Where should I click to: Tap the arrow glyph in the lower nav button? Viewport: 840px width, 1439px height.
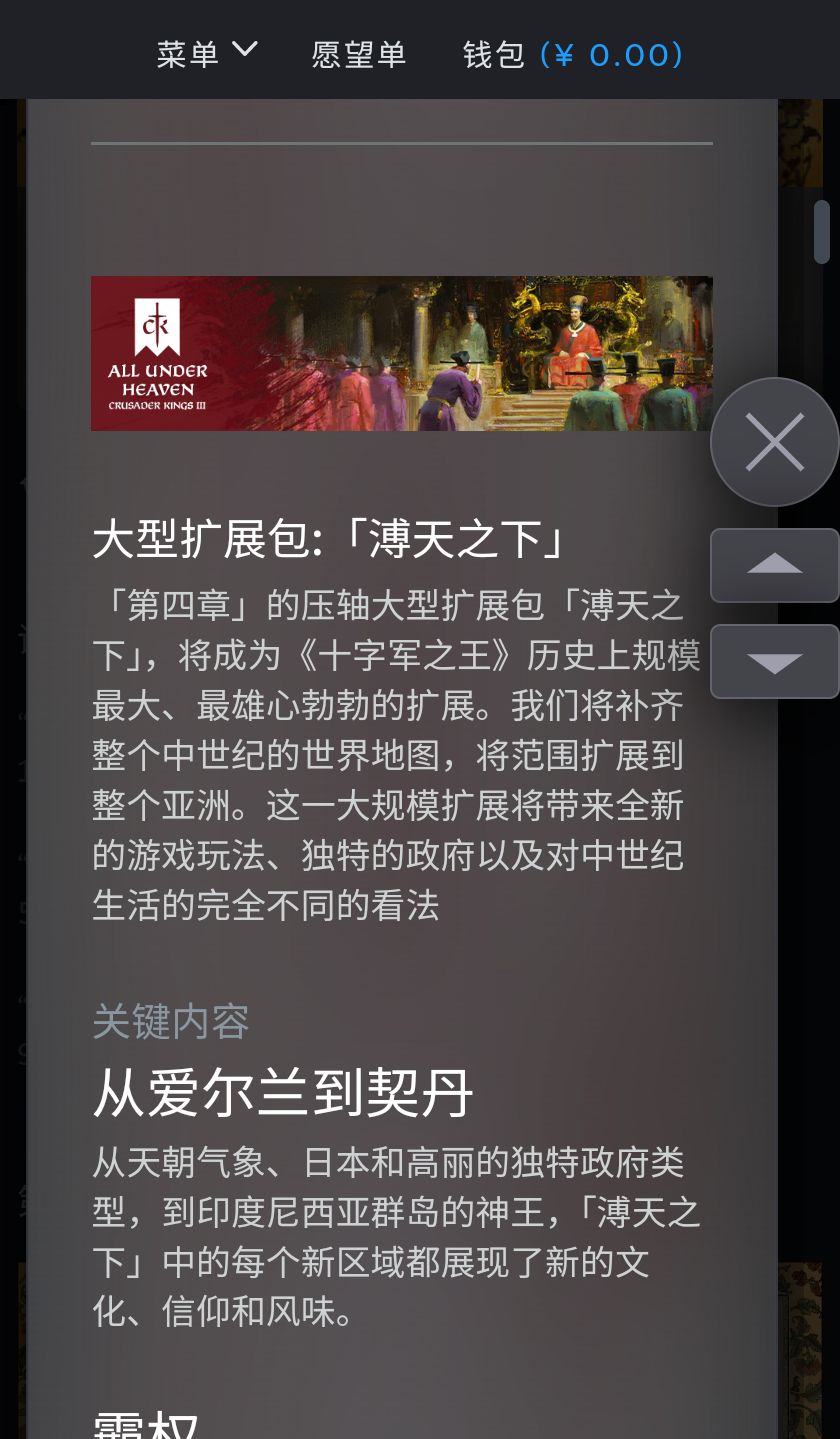click(x=775, y=661)
